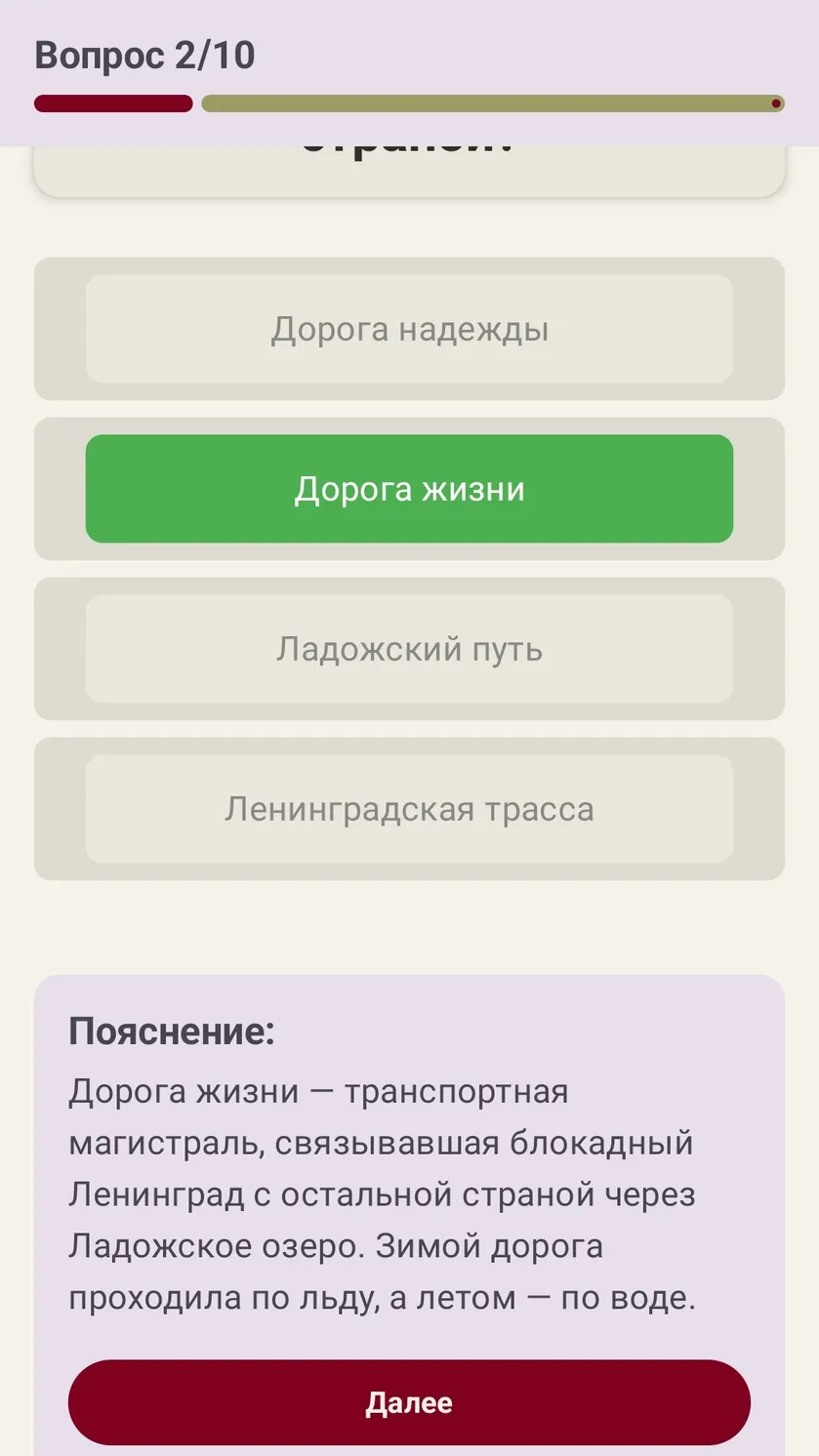This screenshot has height=1456, width=819.
Task: Tap the answer «Ленинградская трасса»
Action: 409,809
